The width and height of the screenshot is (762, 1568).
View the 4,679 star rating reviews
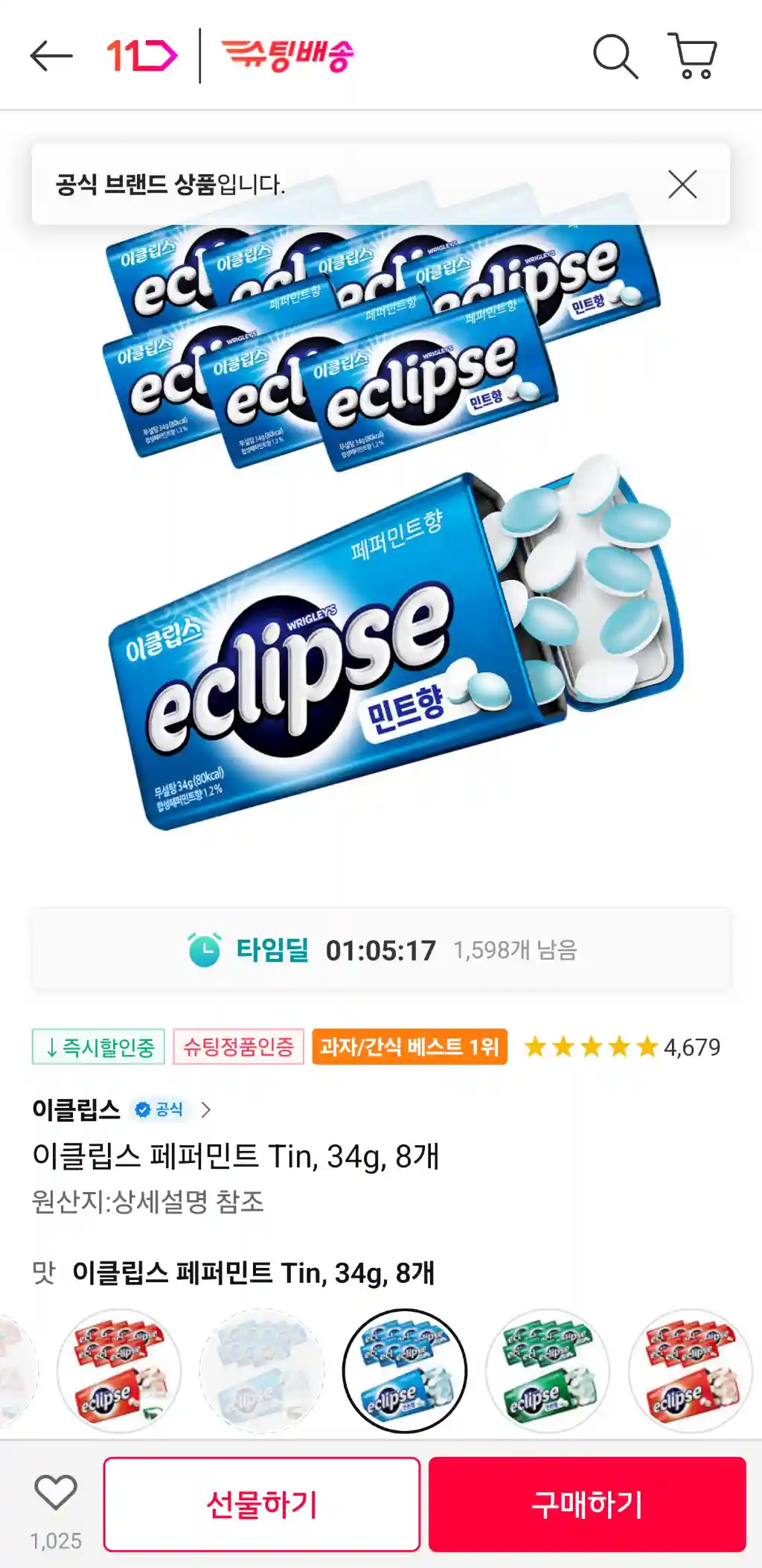[x=622, y=1047]
